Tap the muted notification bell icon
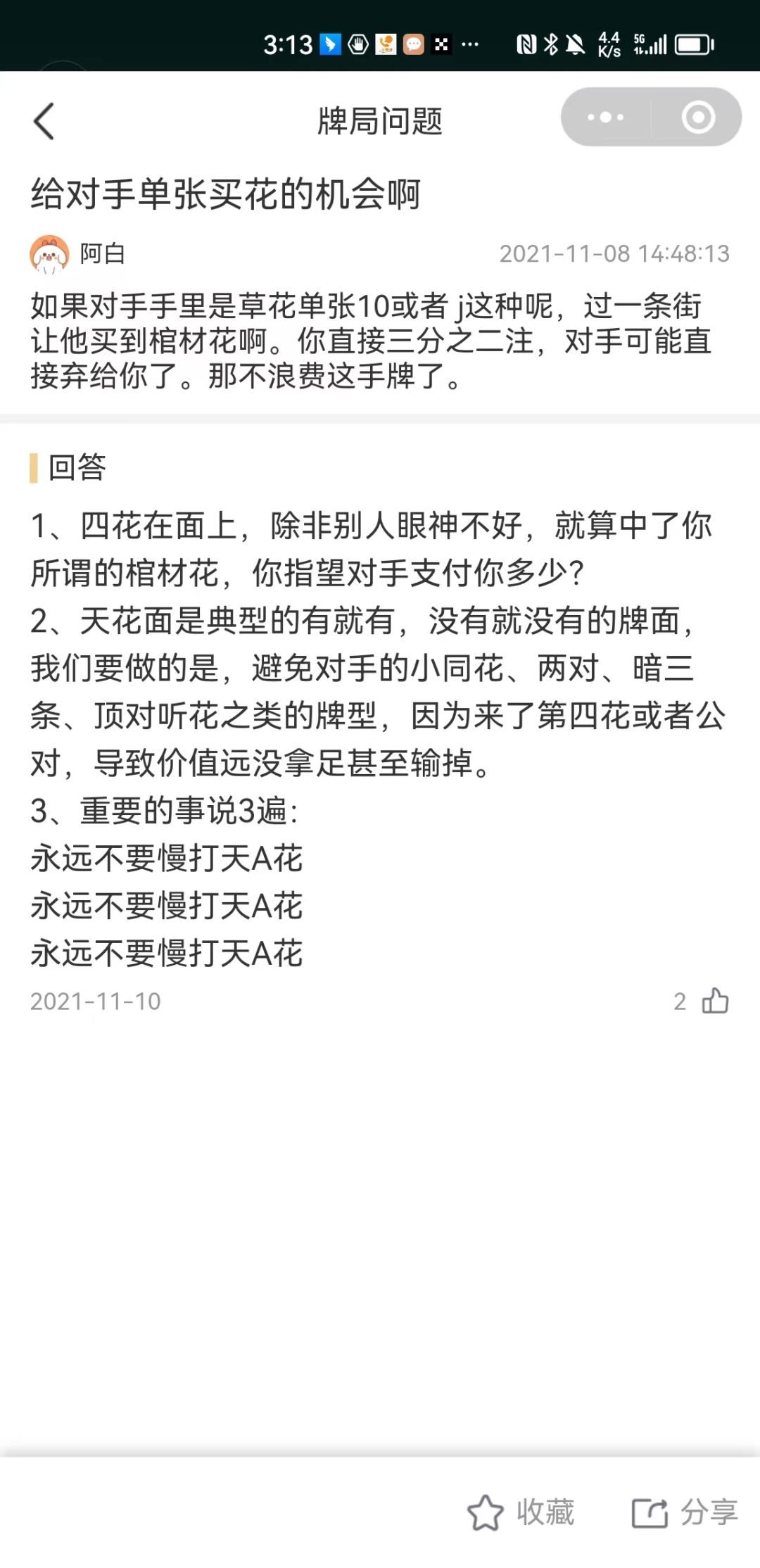This screenshot has width=760, height=1568. point(576,44)
